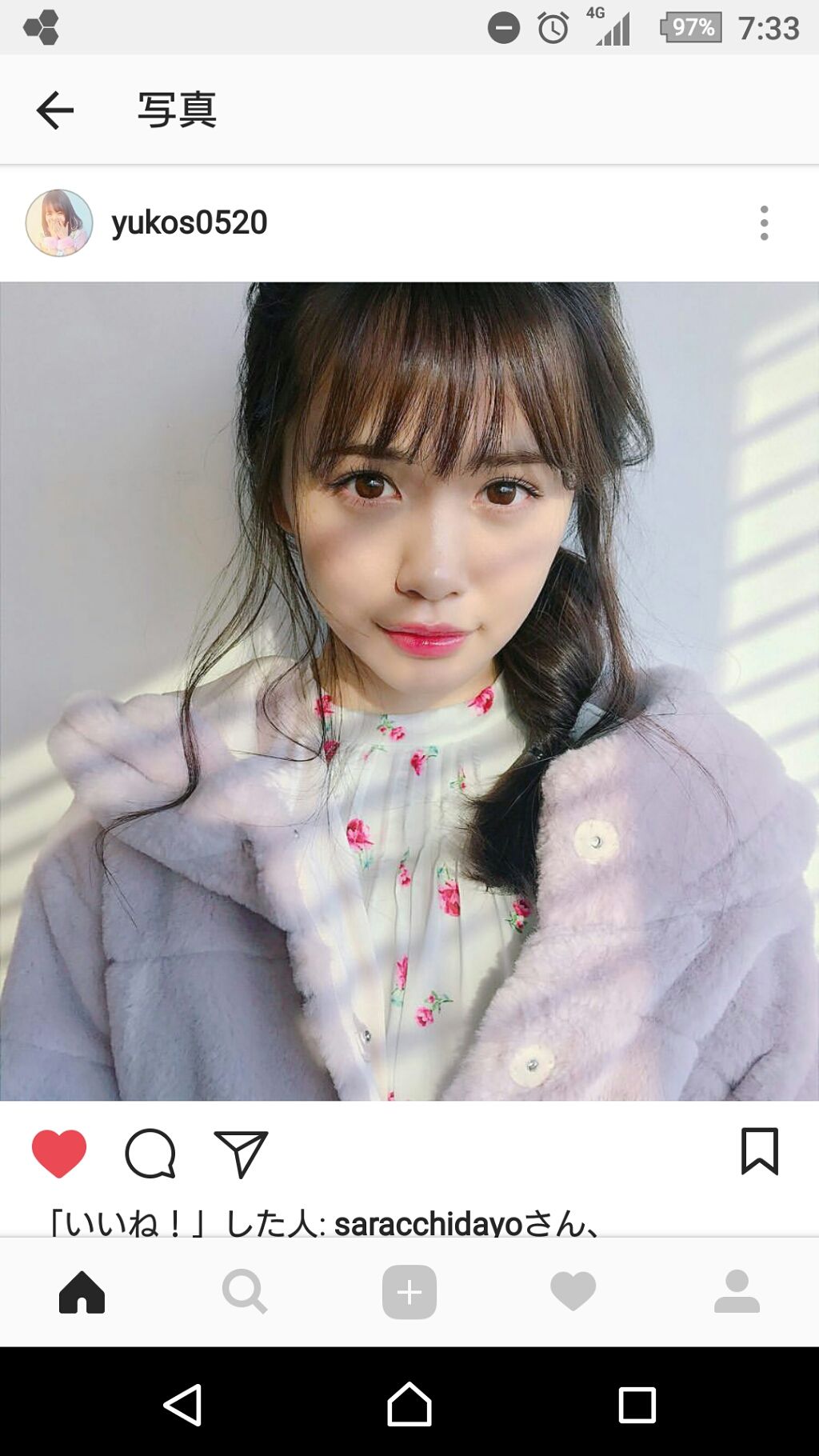Viewport: 819px width, 1456px height.
Task: Open the activity heart tab
Action: point(573,1291)
